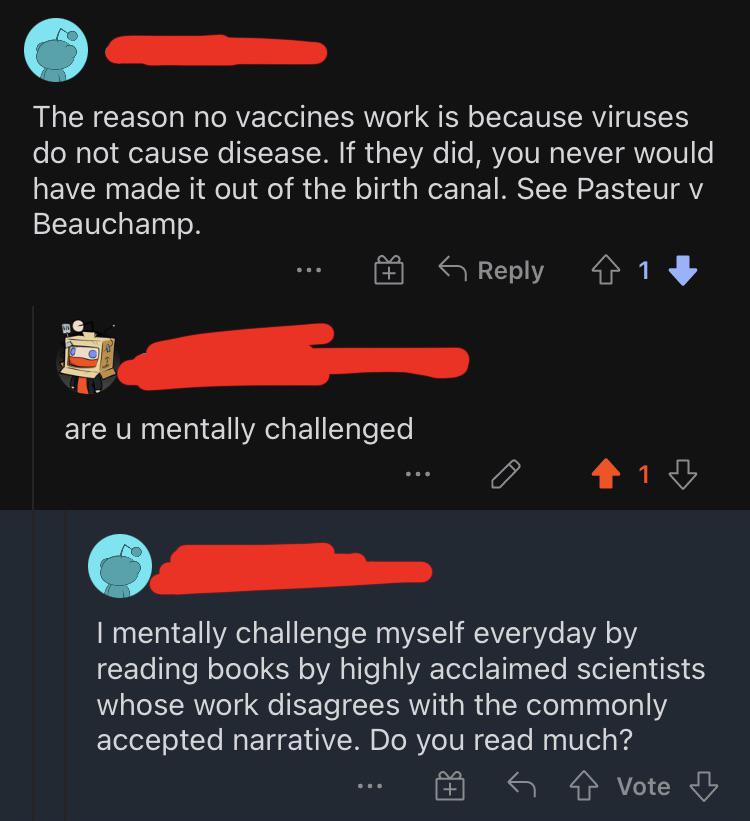This screenshot has width=750, height=821.
Task: Give an award to the top vaccine comment
Action: (390, 269)
